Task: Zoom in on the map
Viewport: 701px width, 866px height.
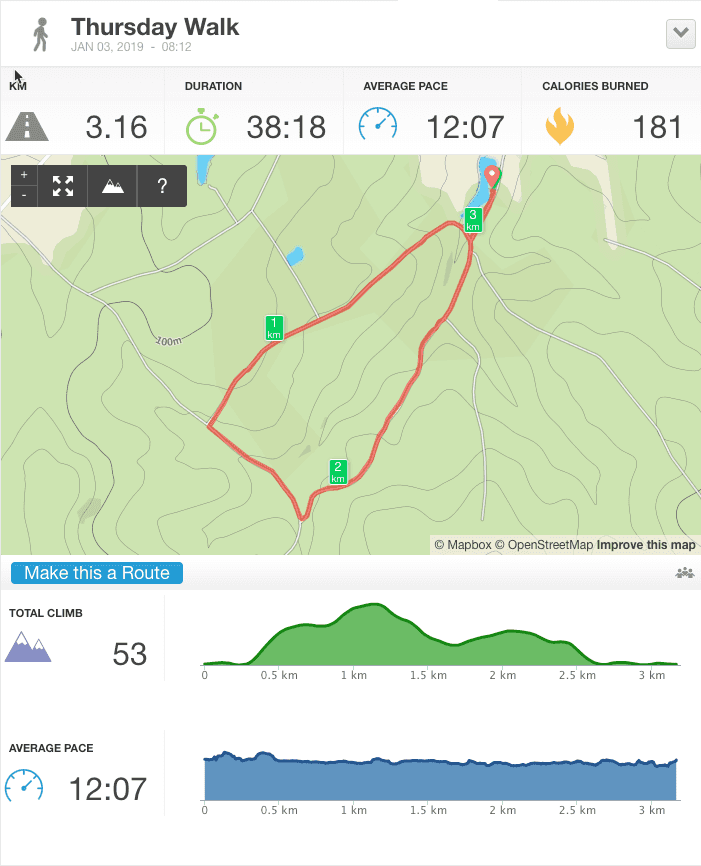Action: tap(24, 175)
